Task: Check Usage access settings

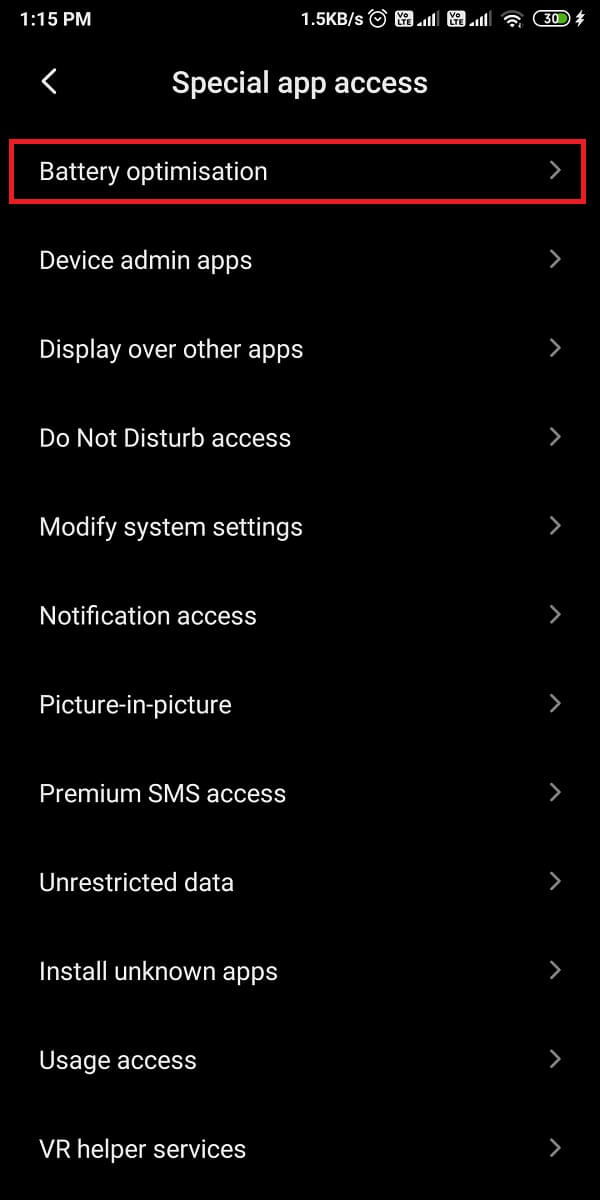Action: [298, 1061]
